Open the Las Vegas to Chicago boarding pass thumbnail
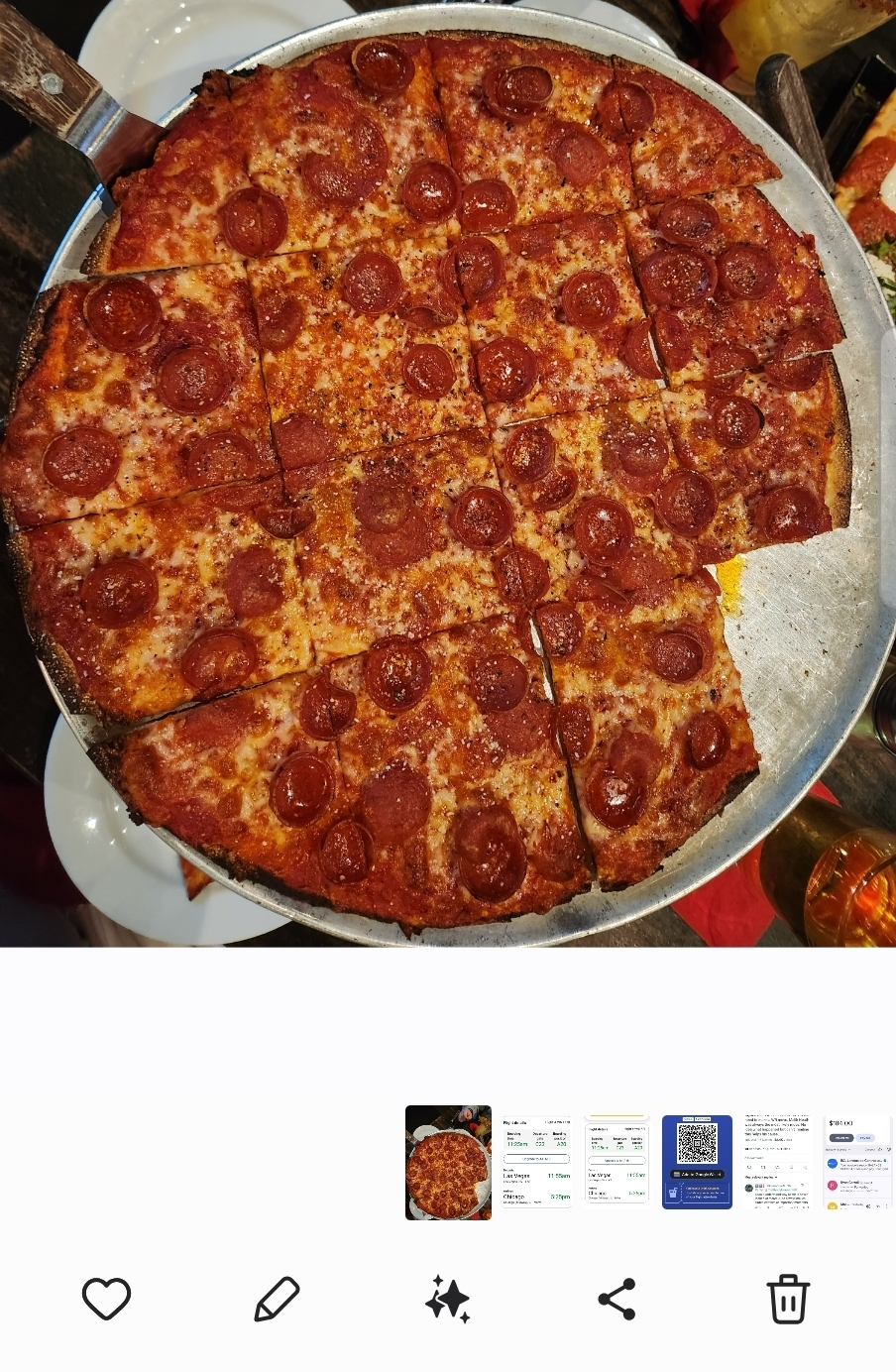Image resolution: width=896 pixels, height=1372 pixels. click(x=537, y=1162)
